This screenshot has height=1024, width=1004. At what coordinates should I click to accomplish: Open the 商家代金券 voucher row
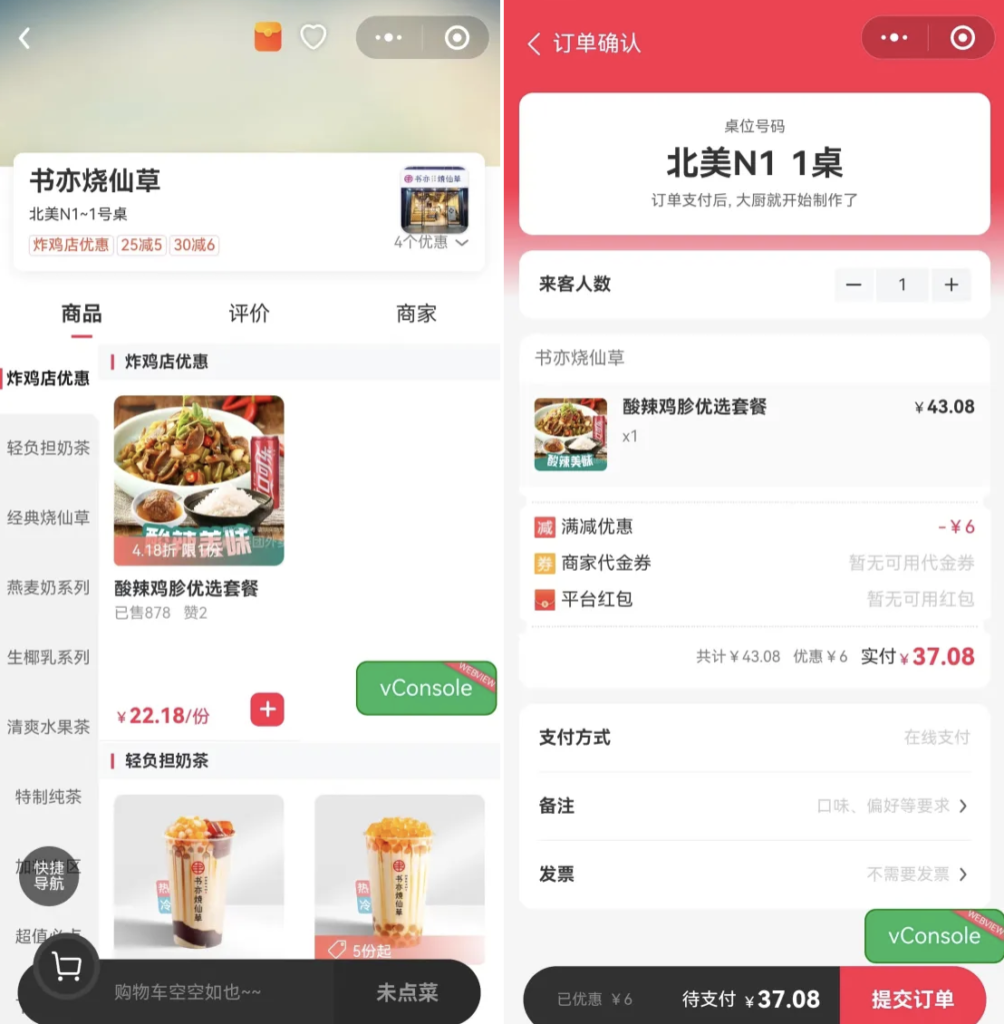pos(755,563)
